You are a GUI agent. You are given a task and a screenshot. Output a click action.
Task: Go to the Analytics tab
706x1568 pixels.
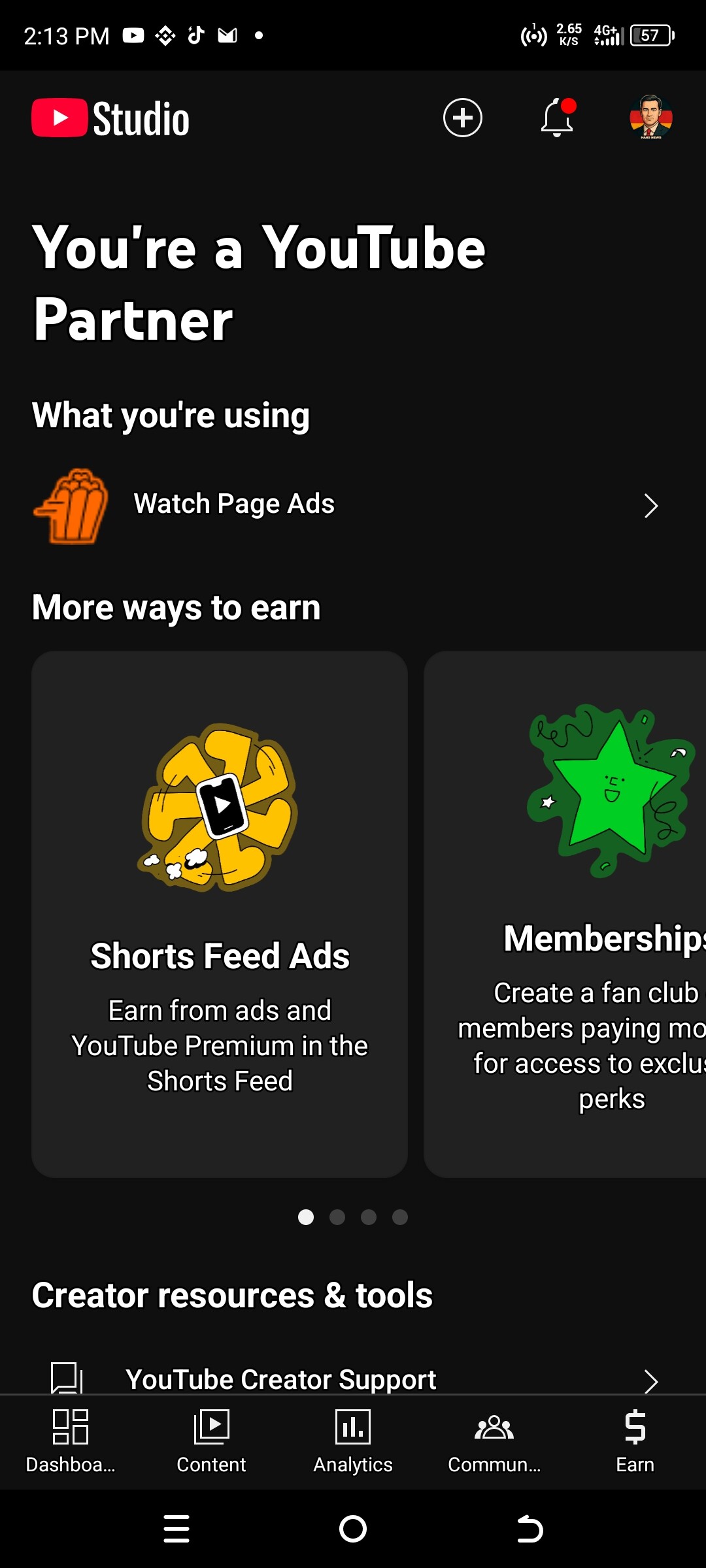(x=353, y=1440)
